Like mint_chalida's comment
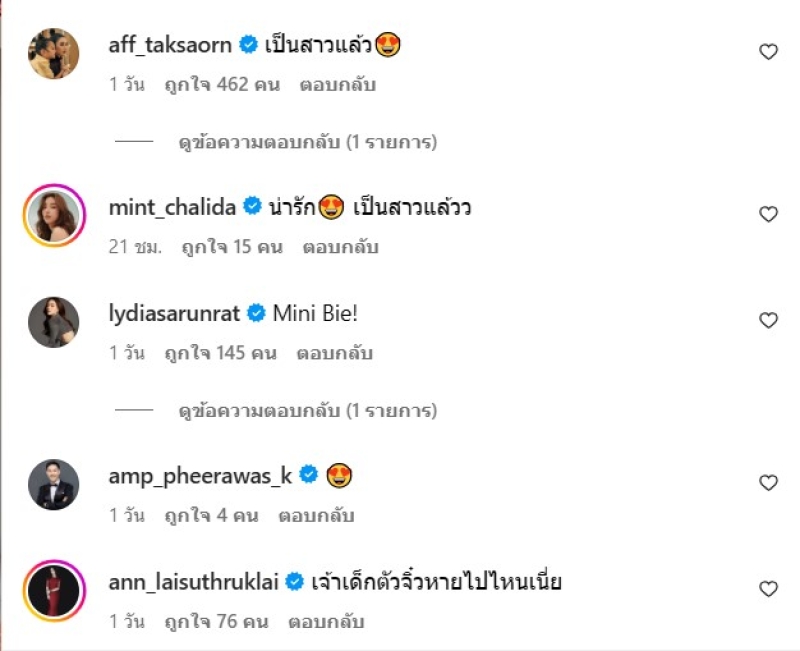The image size is (800, 651). pyautogui.click(x=768, y=214)
